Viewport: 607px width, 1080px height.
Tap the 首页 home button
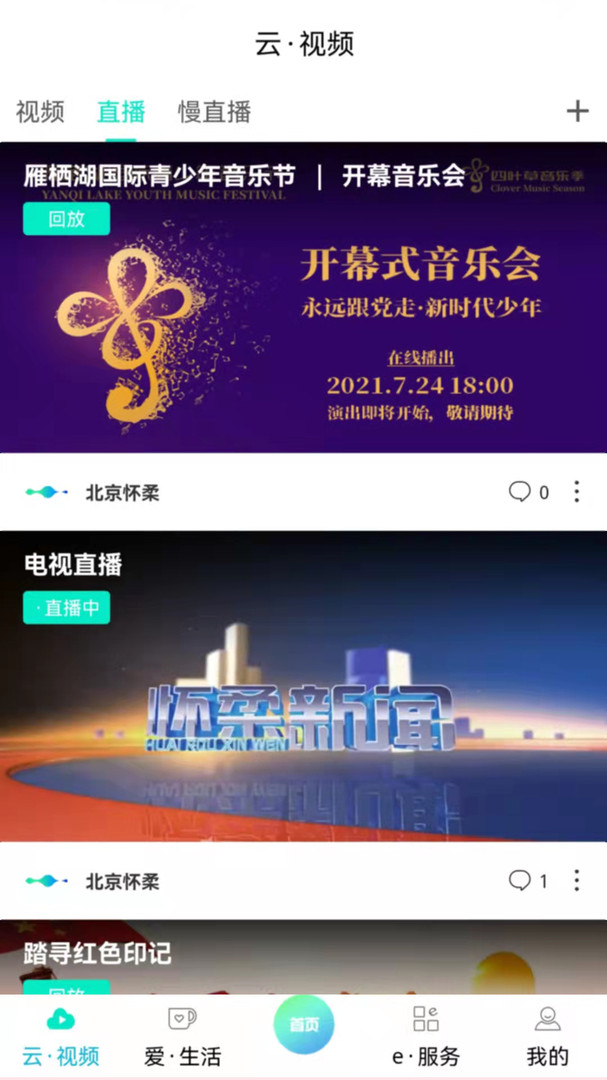click(x=304, y=1025)
